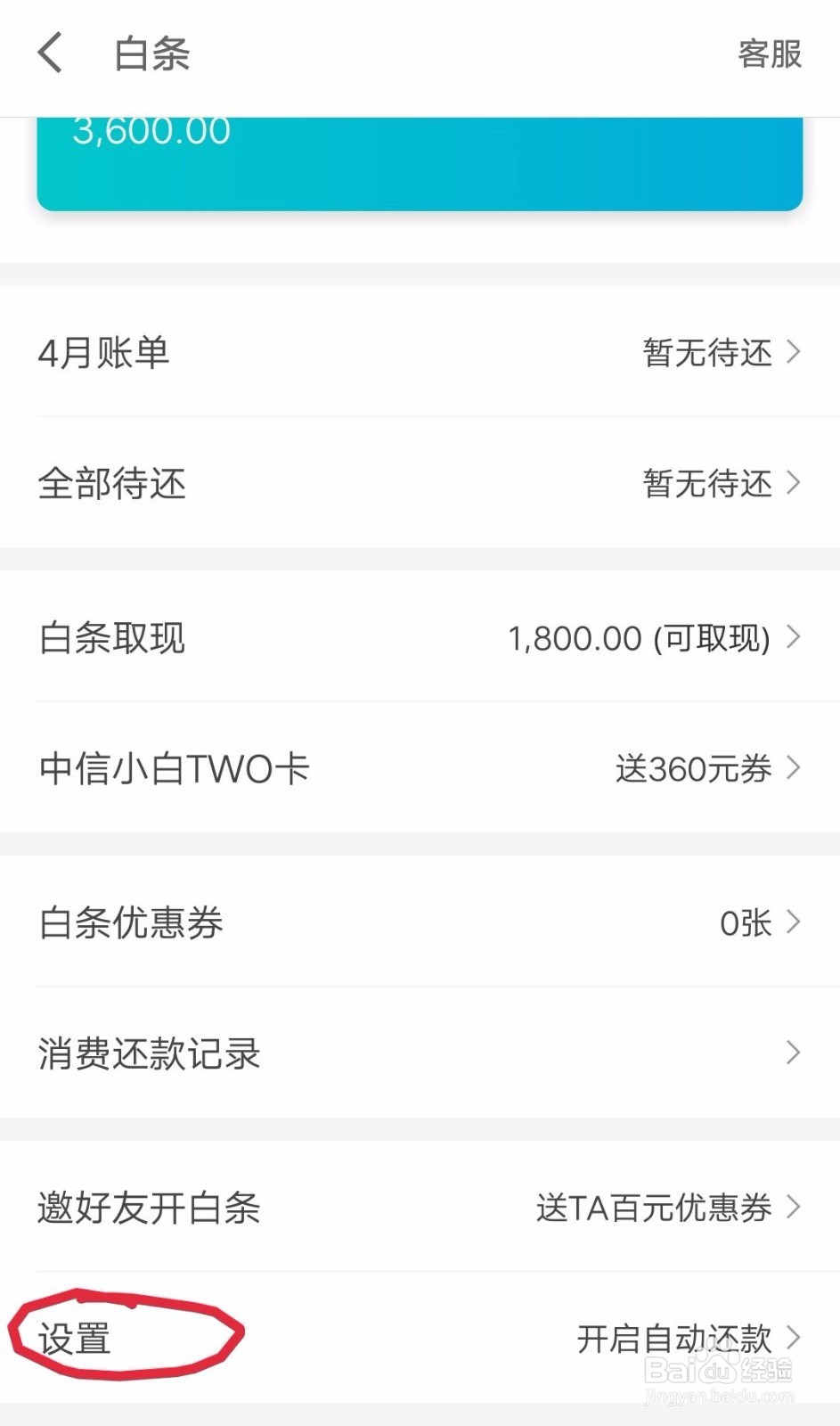The height and width of the screenshot is (1426, 840).
Task: Tap the back arrow to return
Action: (51, 53)
